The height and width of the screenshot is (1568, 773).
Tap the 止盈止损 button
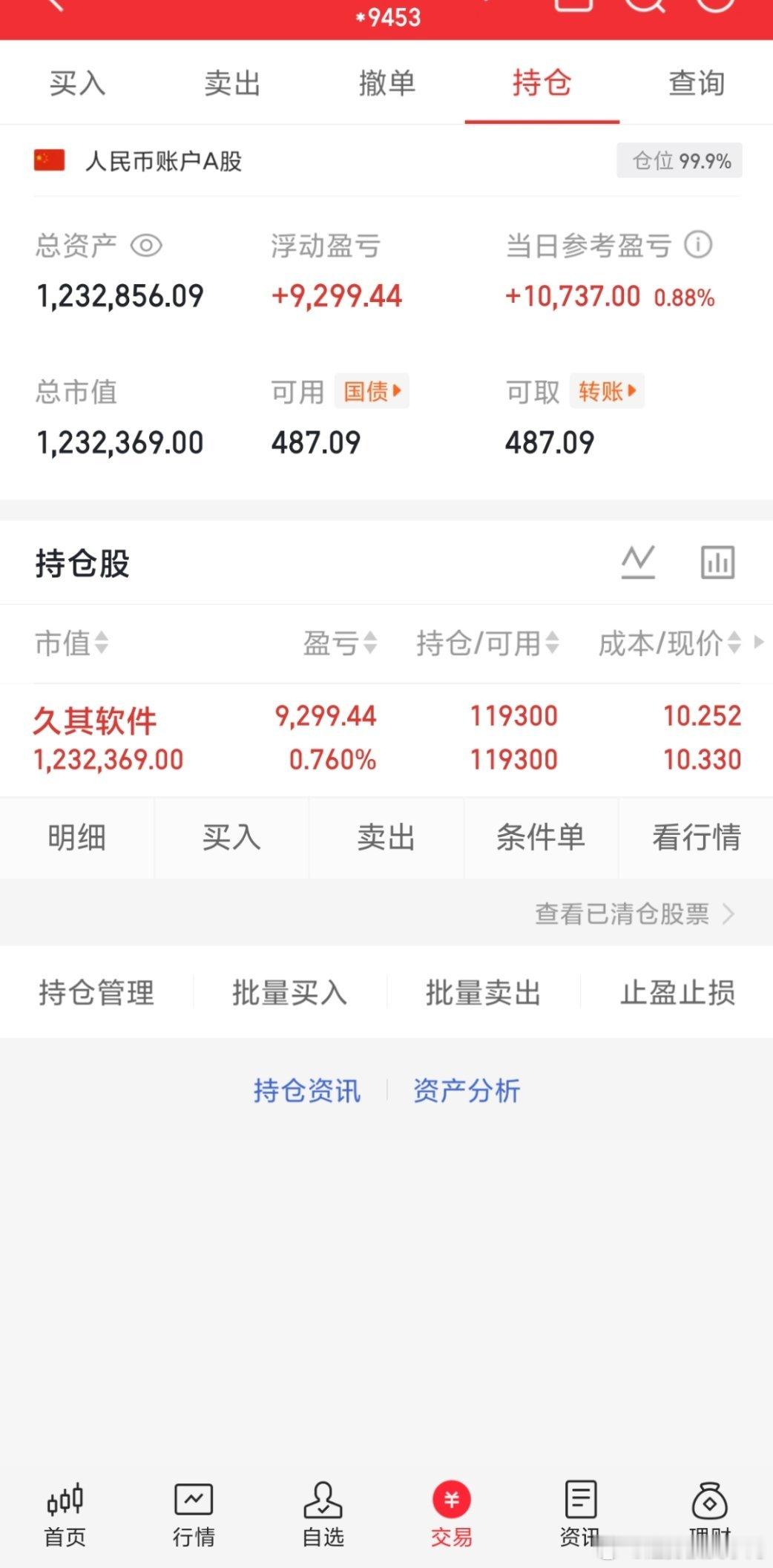pyautogui.click(x=677, y=992)
